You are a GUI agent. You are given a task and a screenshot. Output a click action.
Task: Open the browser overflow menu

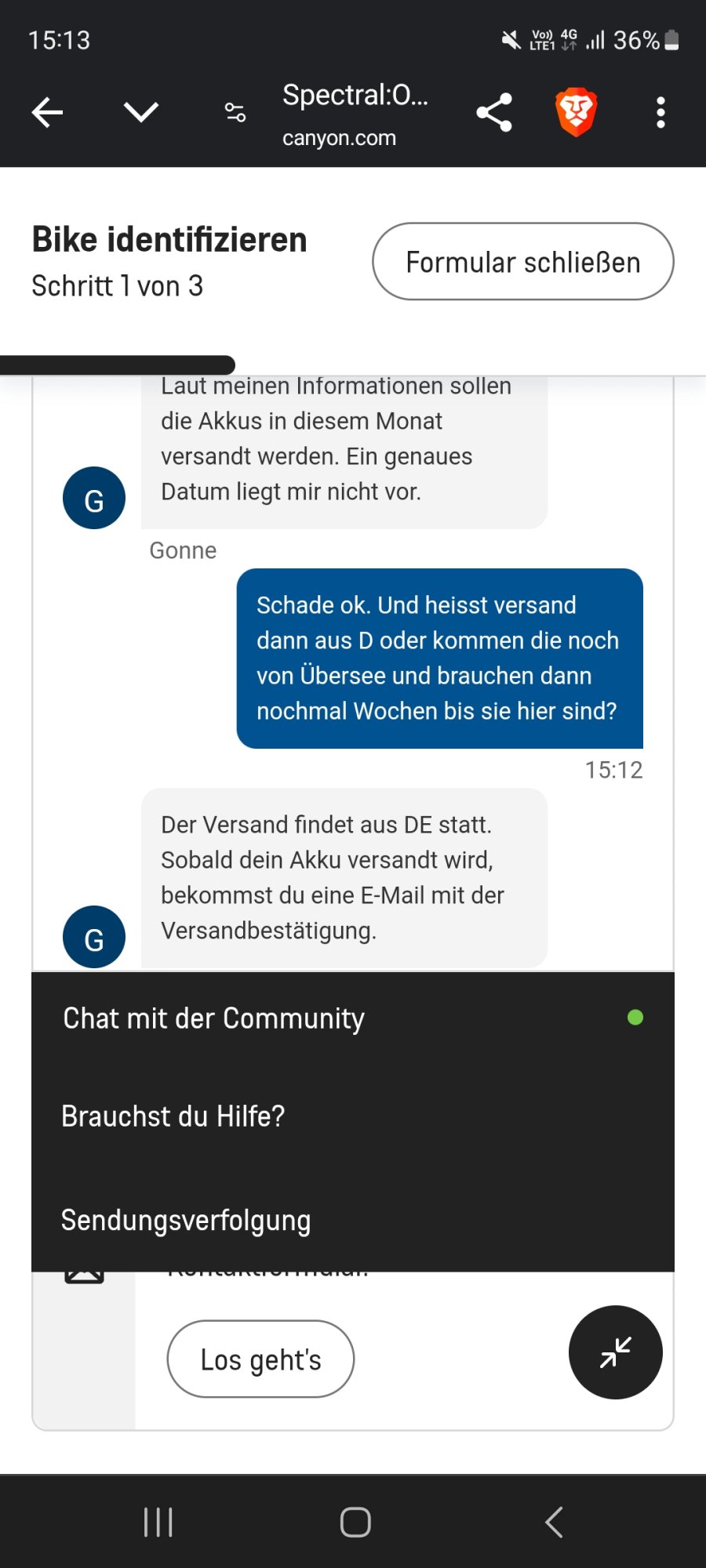(661, 113)
